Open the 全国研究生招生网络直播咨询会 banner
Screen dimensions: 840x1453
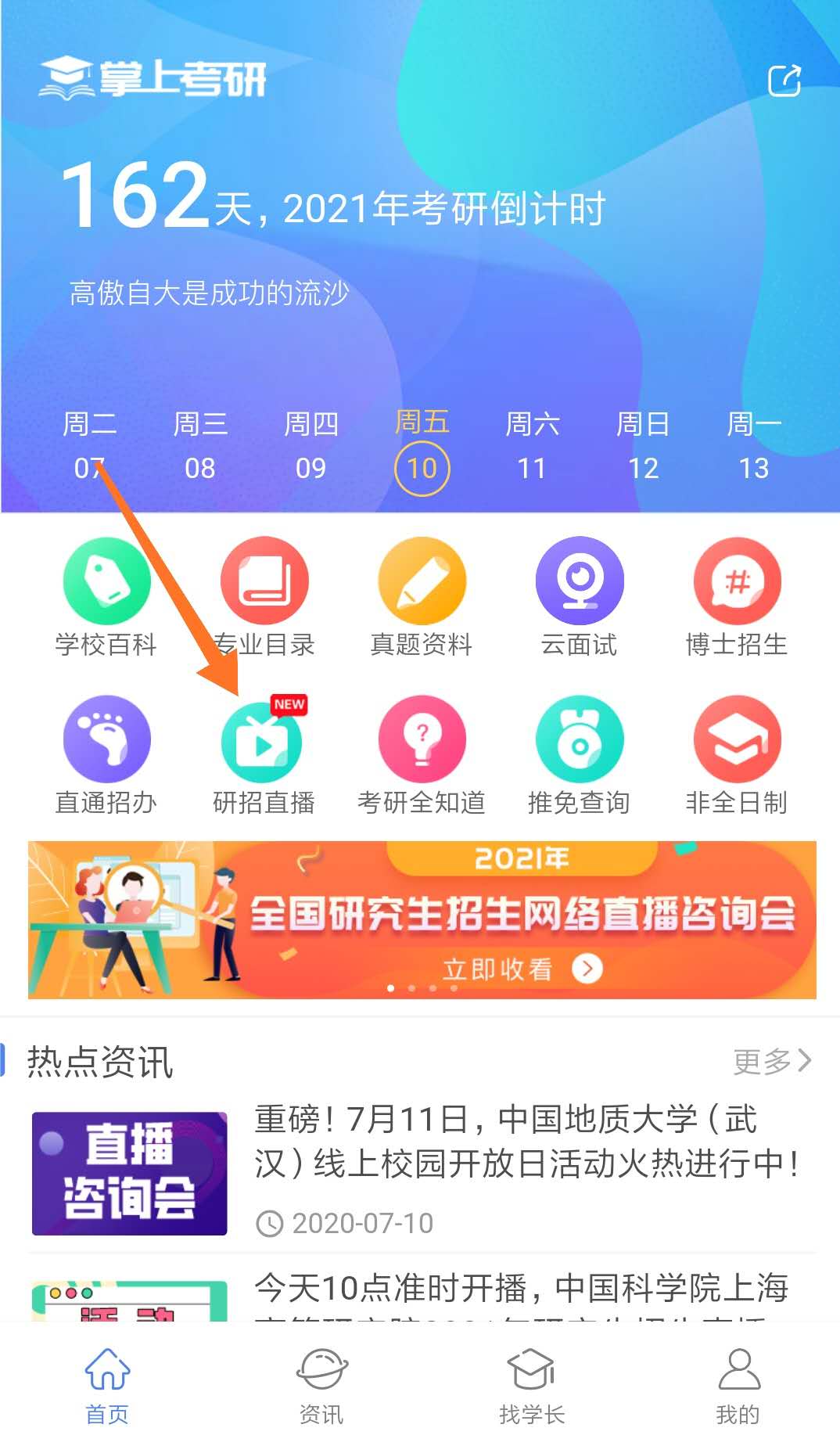[422, 919]
